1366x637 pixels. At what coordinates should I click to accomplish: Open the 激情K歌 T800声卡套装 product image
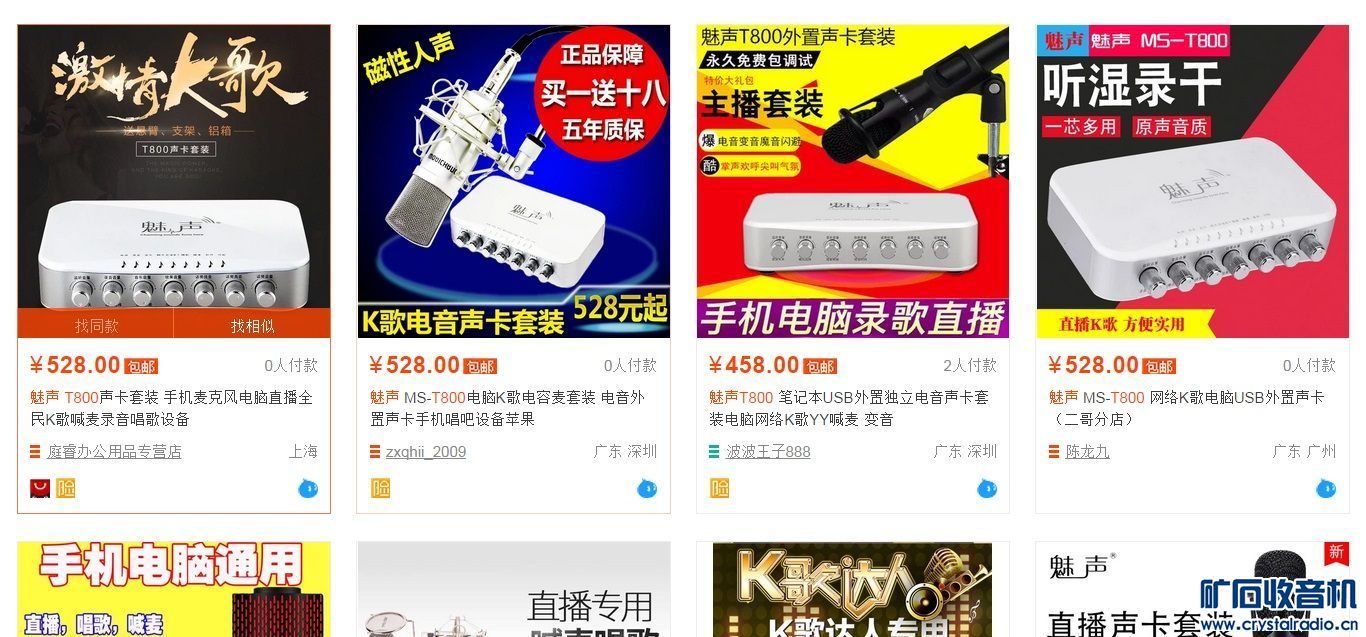[174, 165]
